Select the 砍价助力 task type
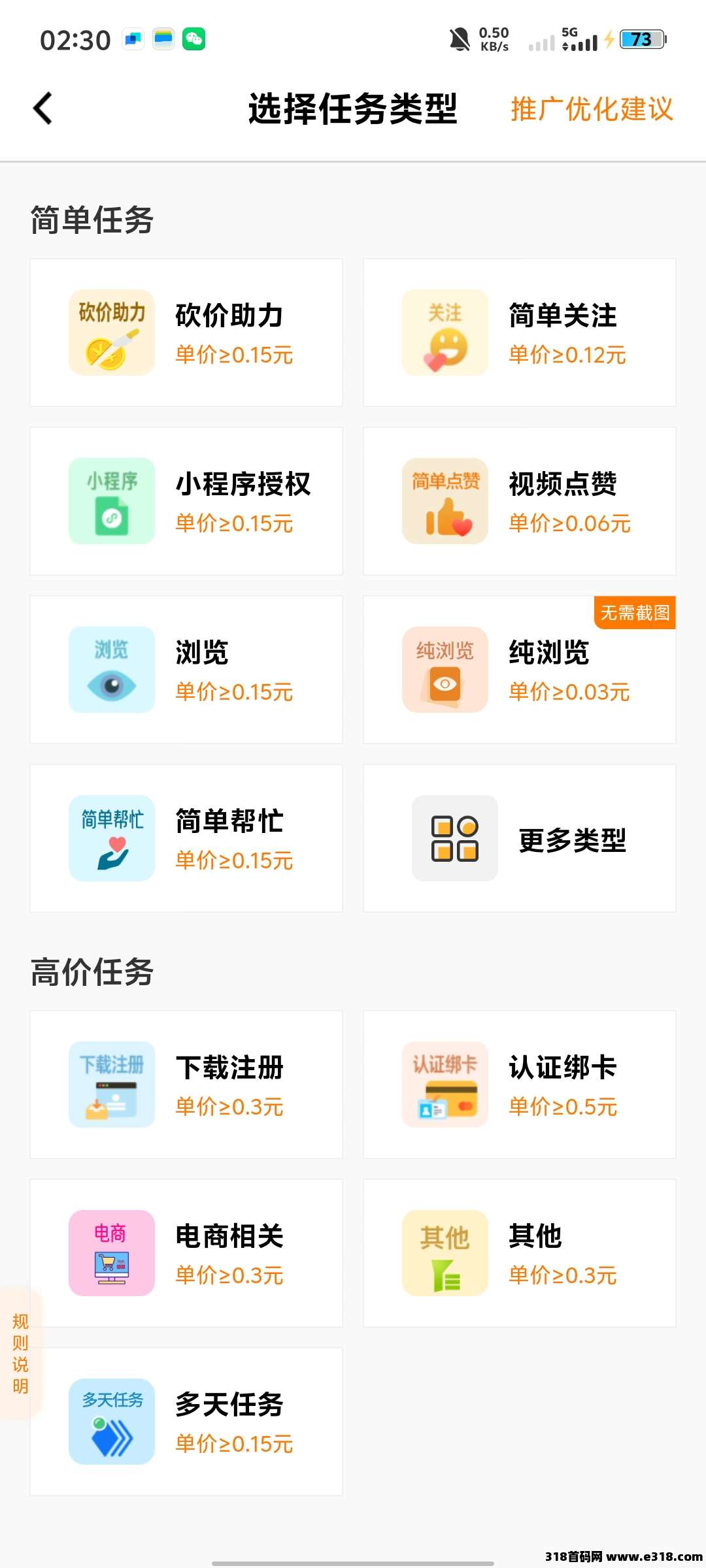Viewport: 706px width, 1568px height. [x=186, y=333]
